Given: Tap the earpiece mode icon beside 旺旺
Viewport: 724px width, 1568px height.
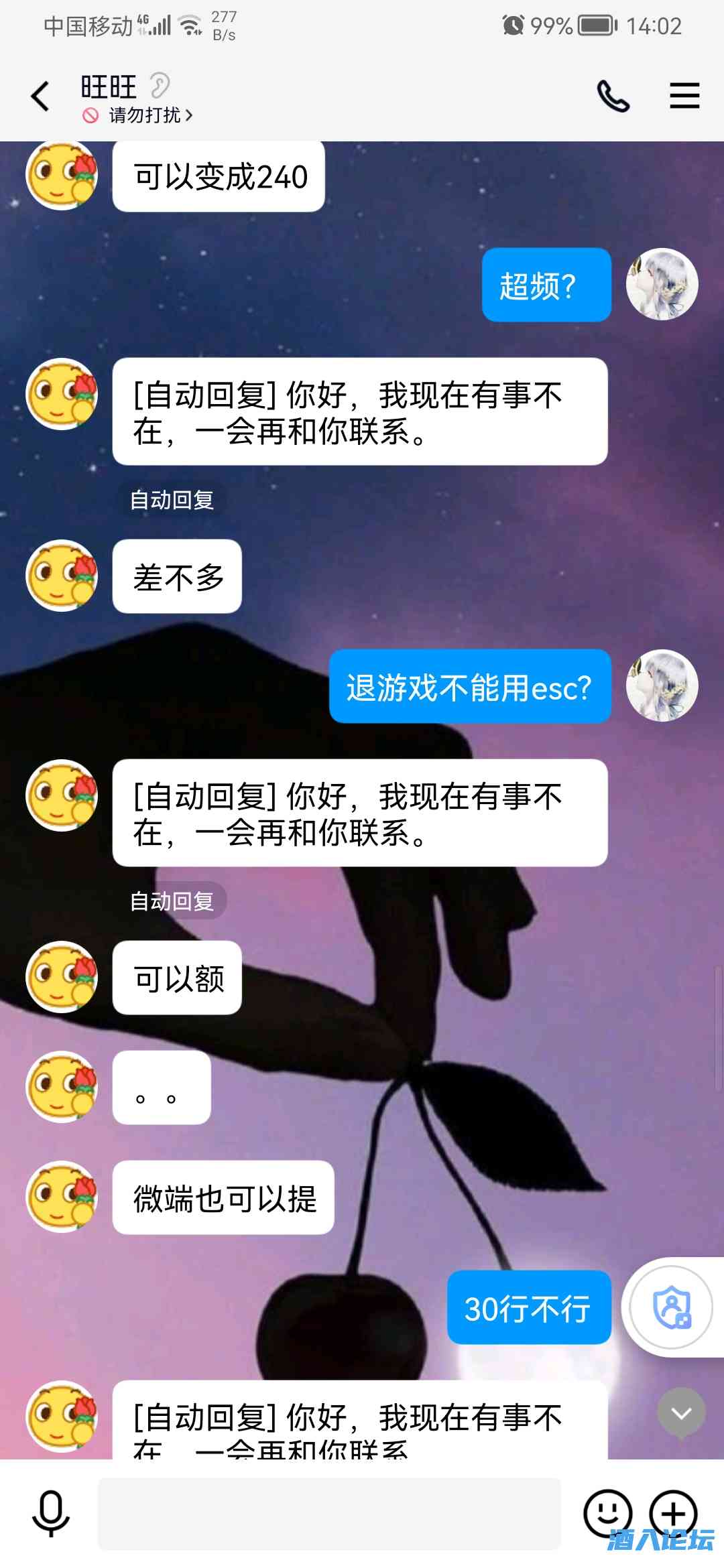Looking at the screenshot, I should [160, 86].
